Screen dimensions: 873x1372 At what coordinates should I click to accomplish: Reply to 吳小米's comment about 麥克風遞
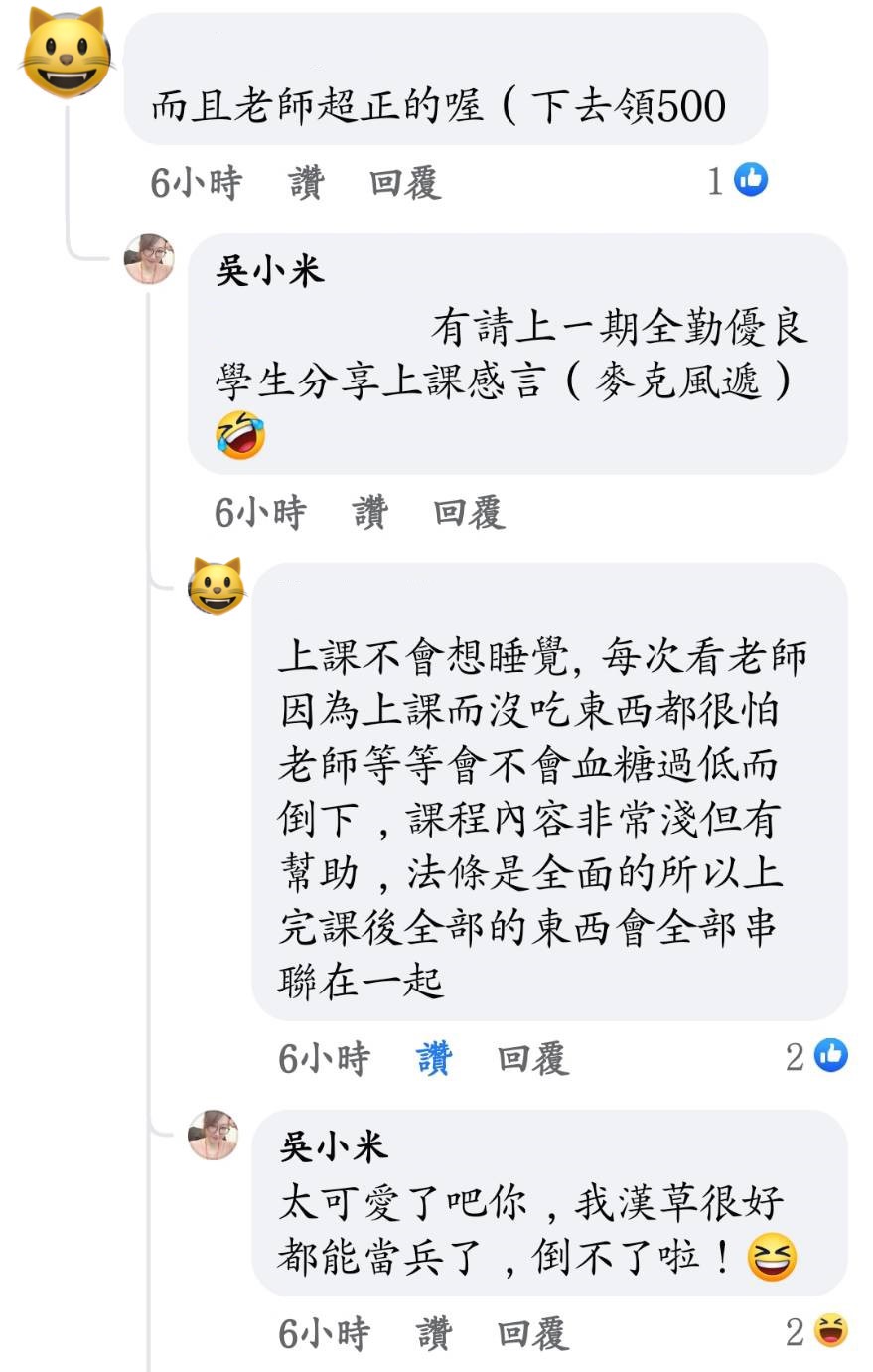(x=469, y=513)
